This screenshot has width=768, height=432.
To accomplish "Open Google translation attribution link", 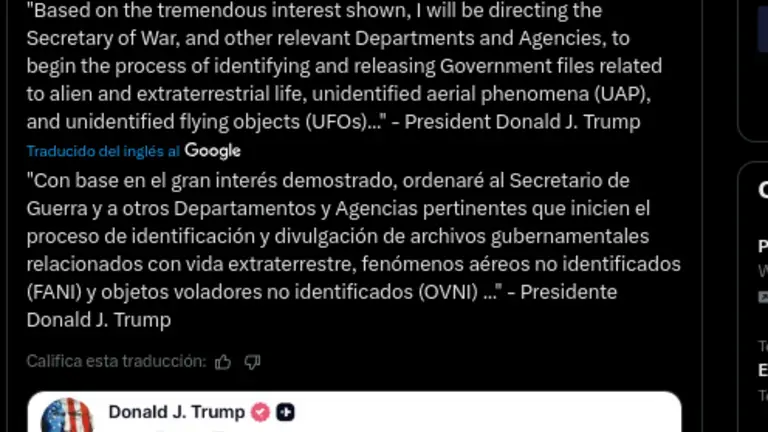I will (x=212, y=151).
